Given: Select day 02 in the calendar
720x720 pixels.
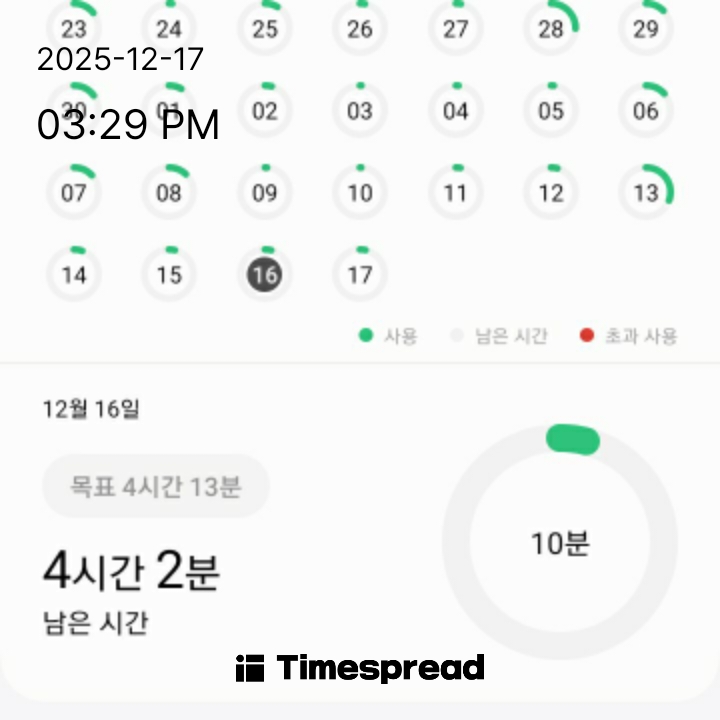Looking at the screenshot, I should point(264,110).
